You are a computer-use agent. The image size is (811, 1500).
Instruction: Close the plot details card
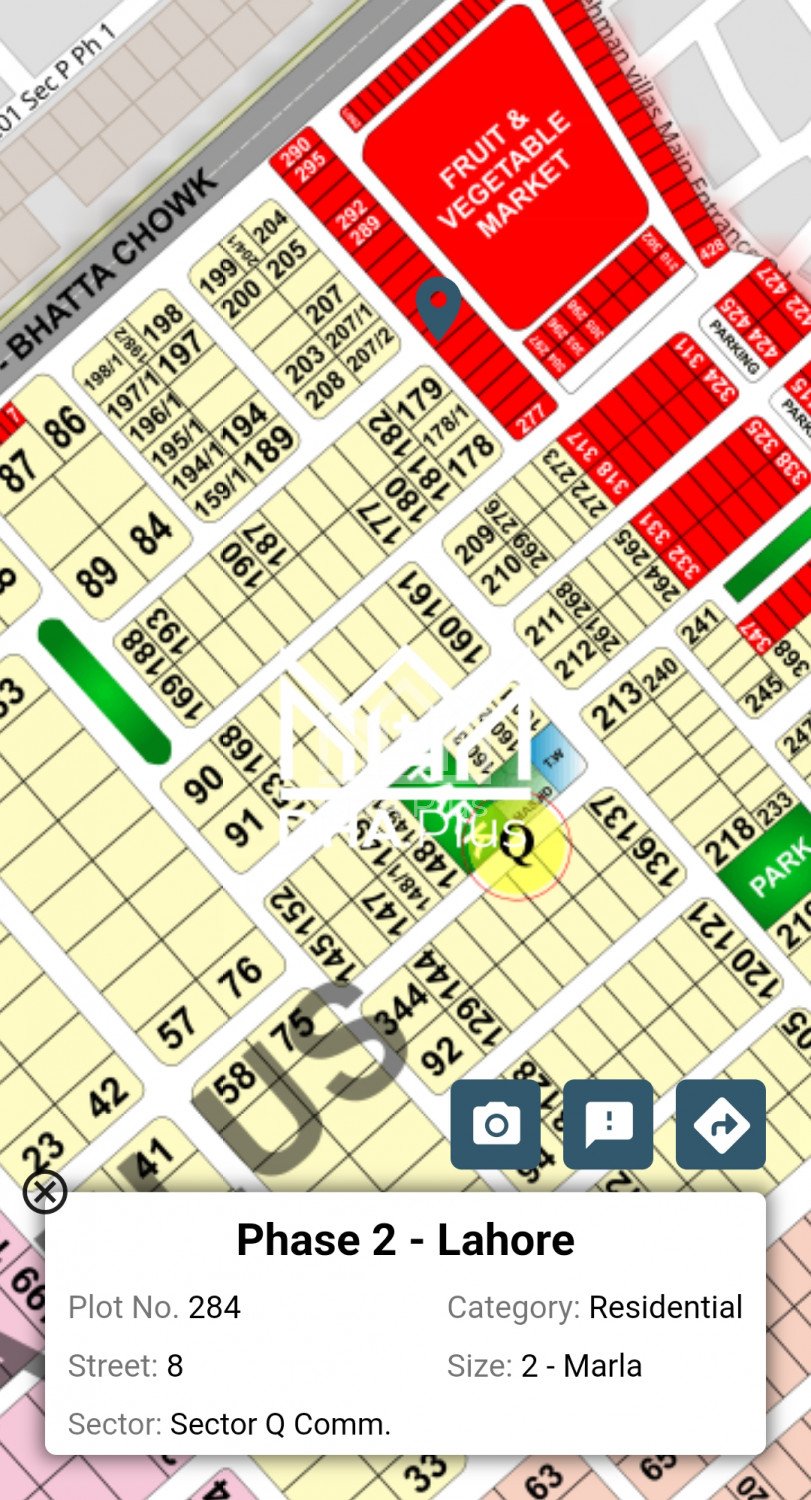pyautogui.click(x=45, y=1191)
